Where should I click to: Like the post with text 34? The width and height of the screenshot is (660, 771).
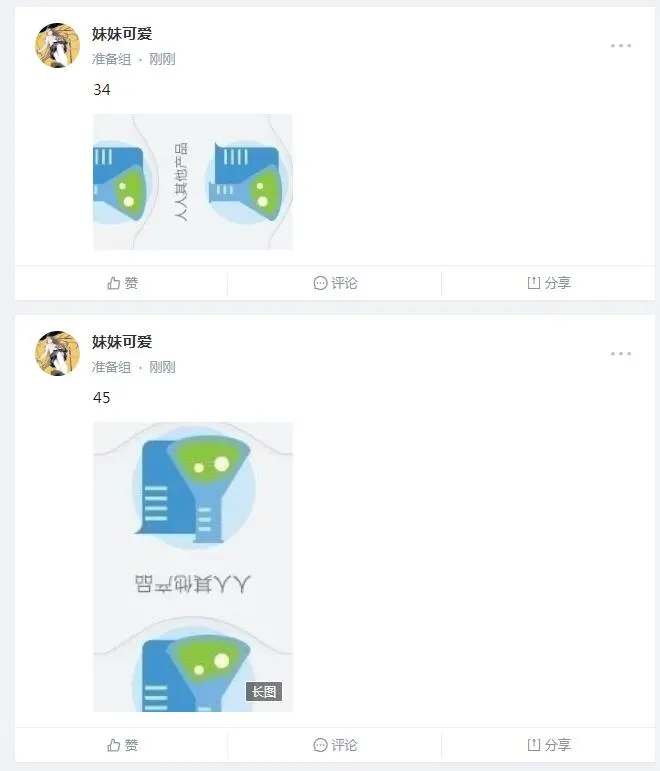[x=122, y=283]
